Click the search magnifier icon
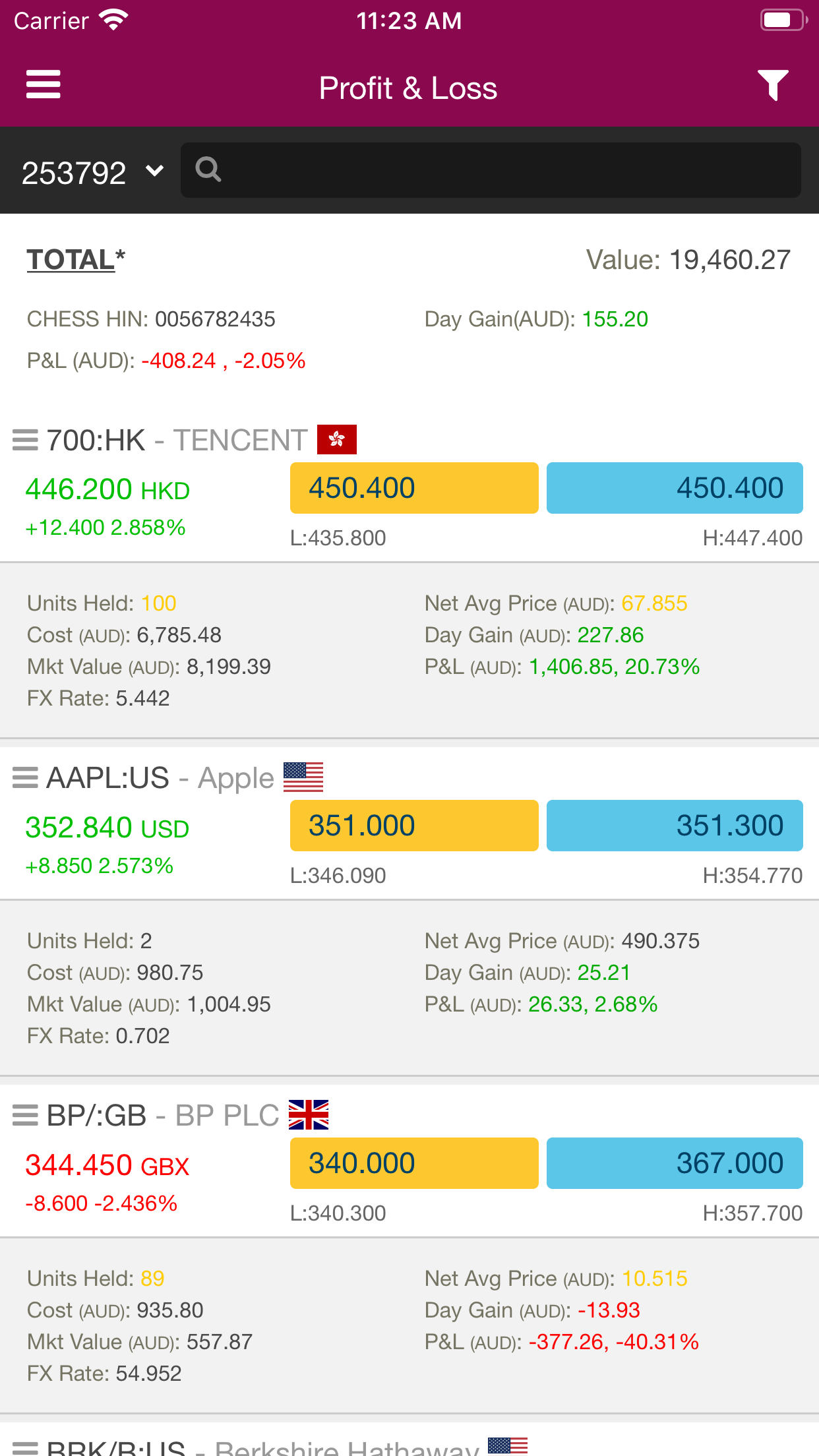The image size is (819, 1456). tap(208, 170)
